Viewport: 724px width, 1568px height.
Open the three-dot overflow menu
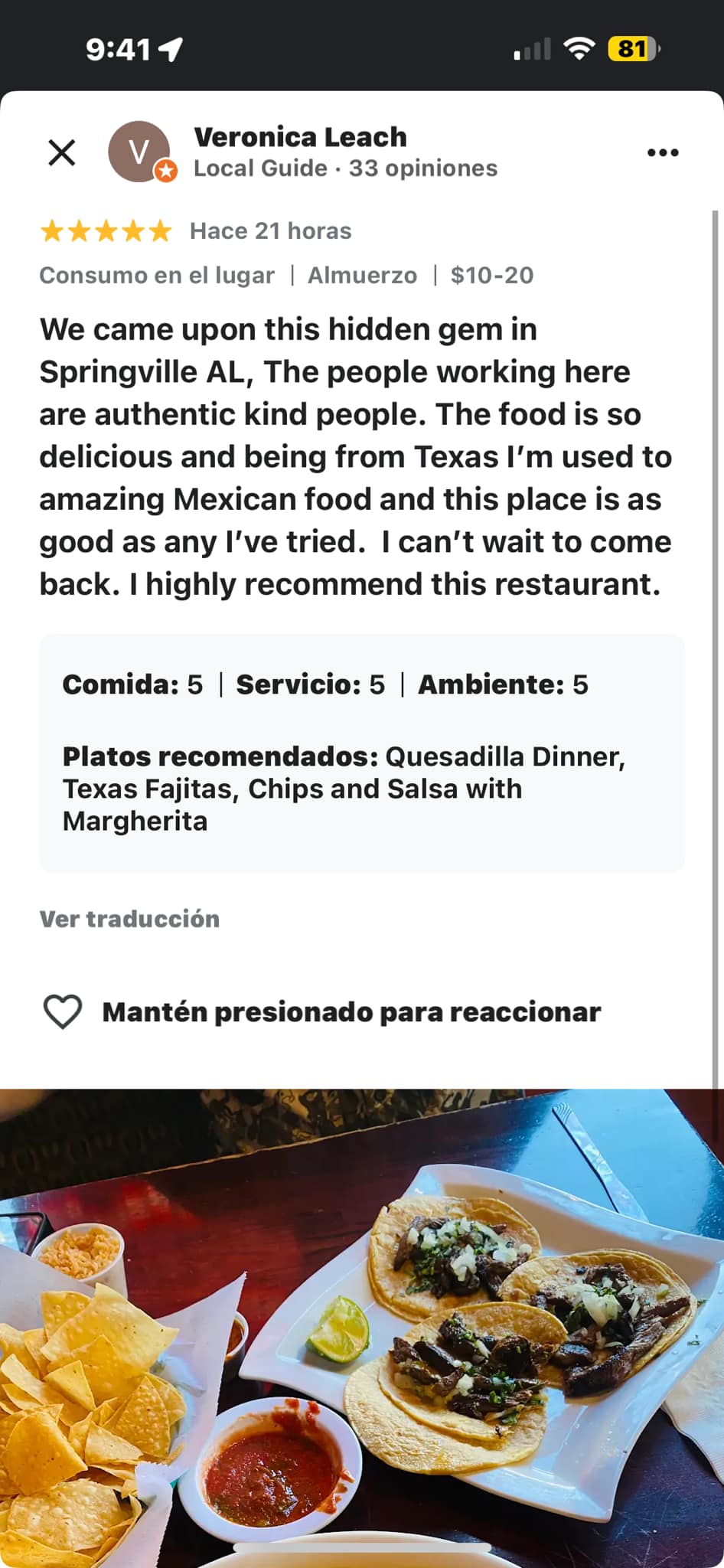[x=662, y=152]
